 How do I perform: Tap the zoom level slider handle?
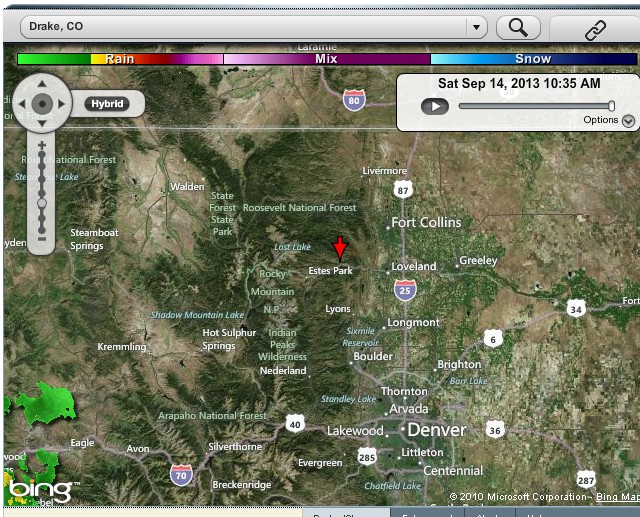42,202
